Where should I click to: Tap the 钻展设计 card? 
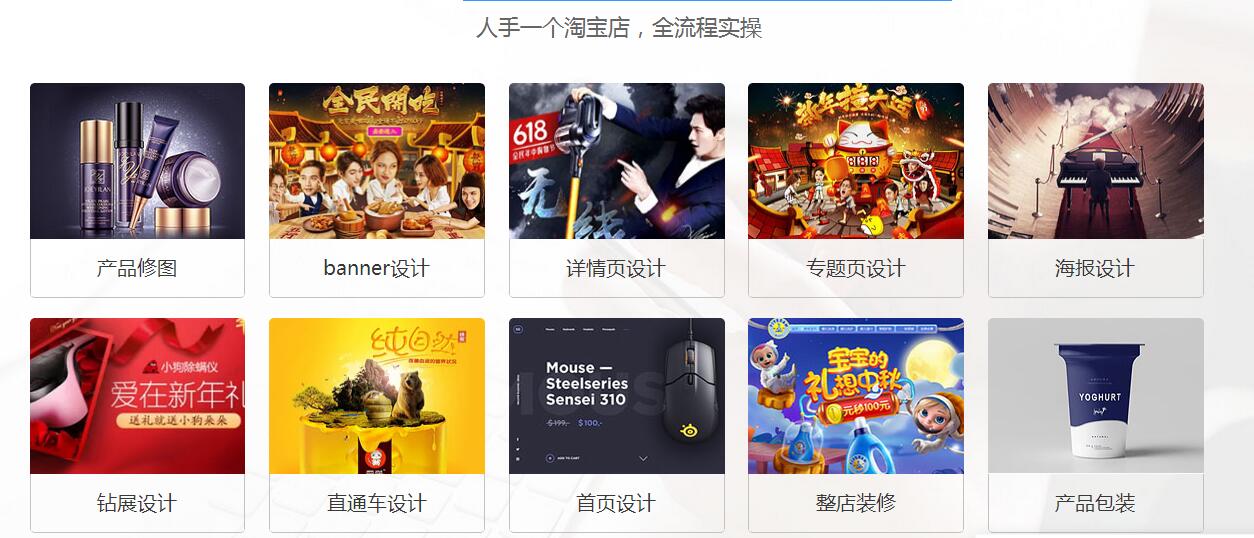137,425
